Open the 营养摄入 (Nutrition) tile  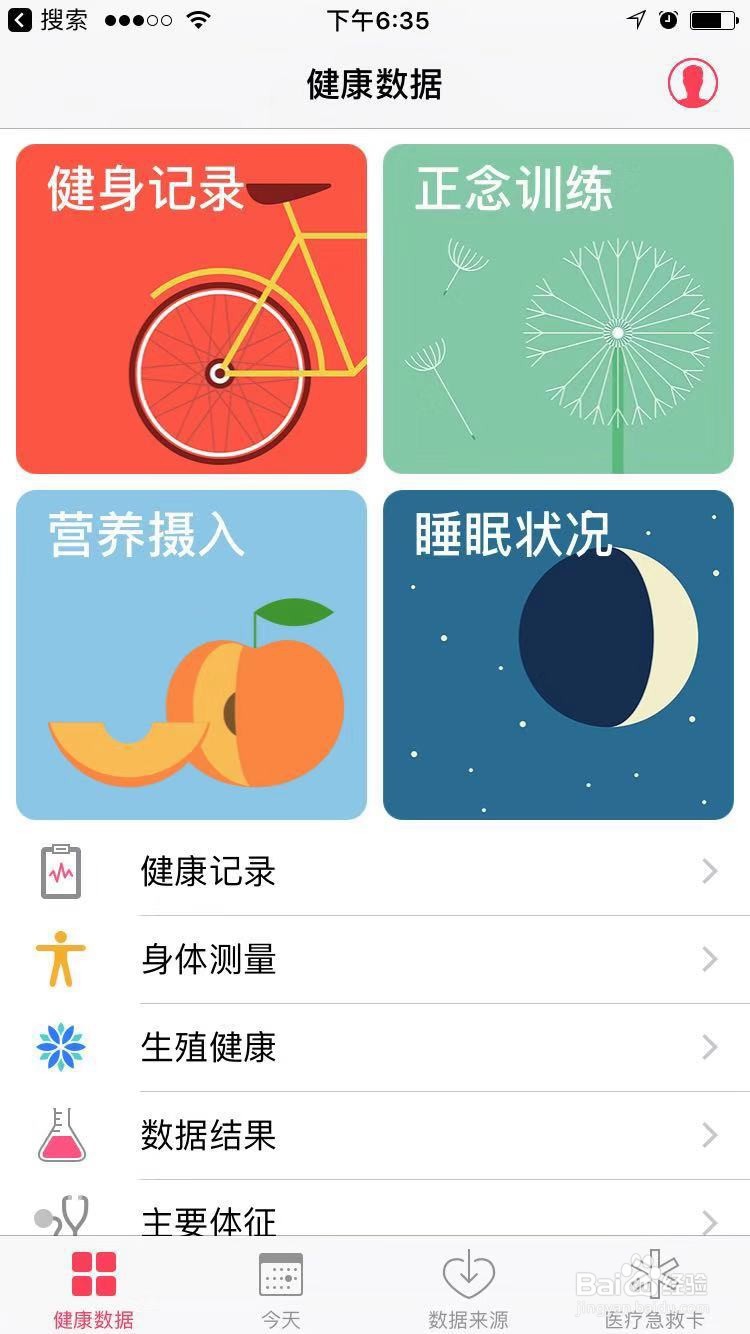[x=190, y=653]
